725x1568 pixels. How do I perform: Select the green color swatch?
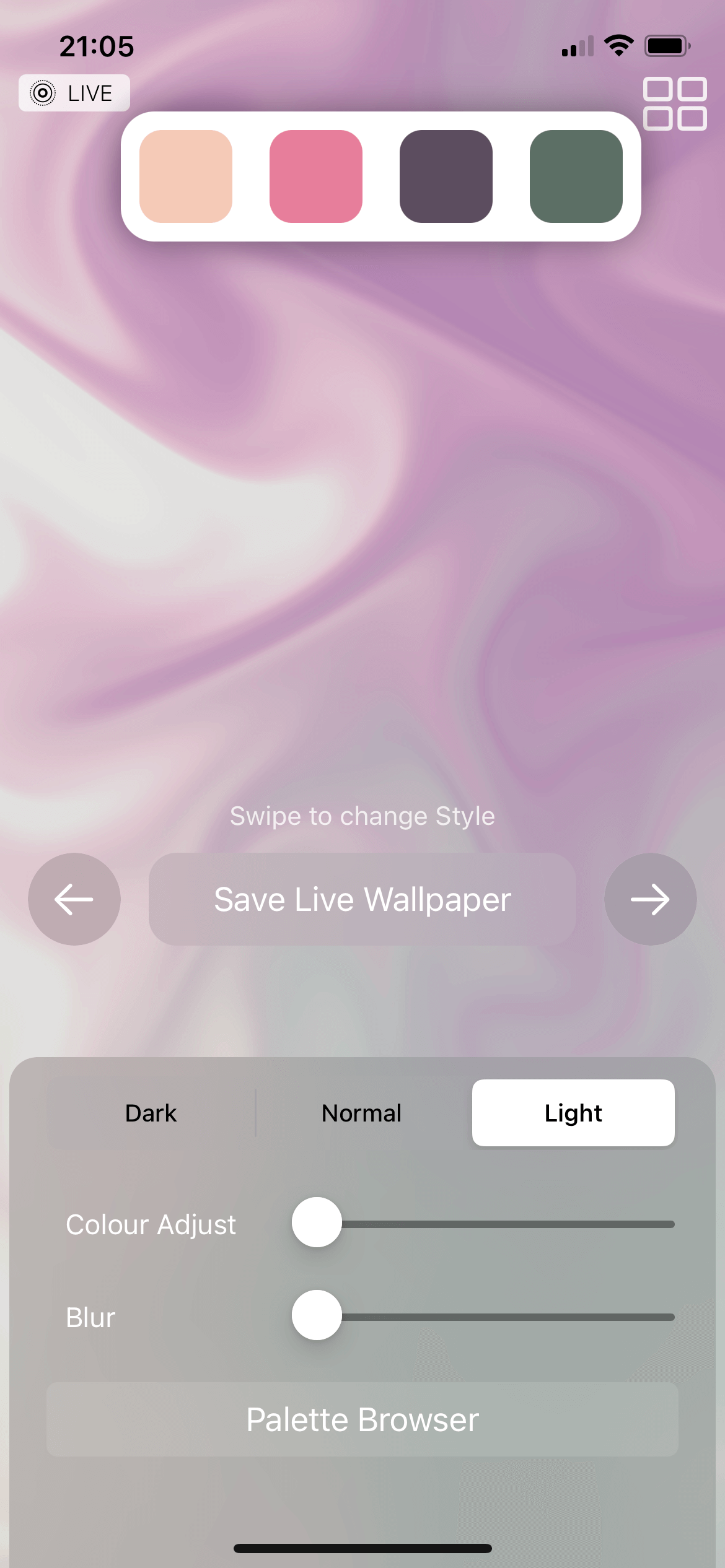click(576, 176)
